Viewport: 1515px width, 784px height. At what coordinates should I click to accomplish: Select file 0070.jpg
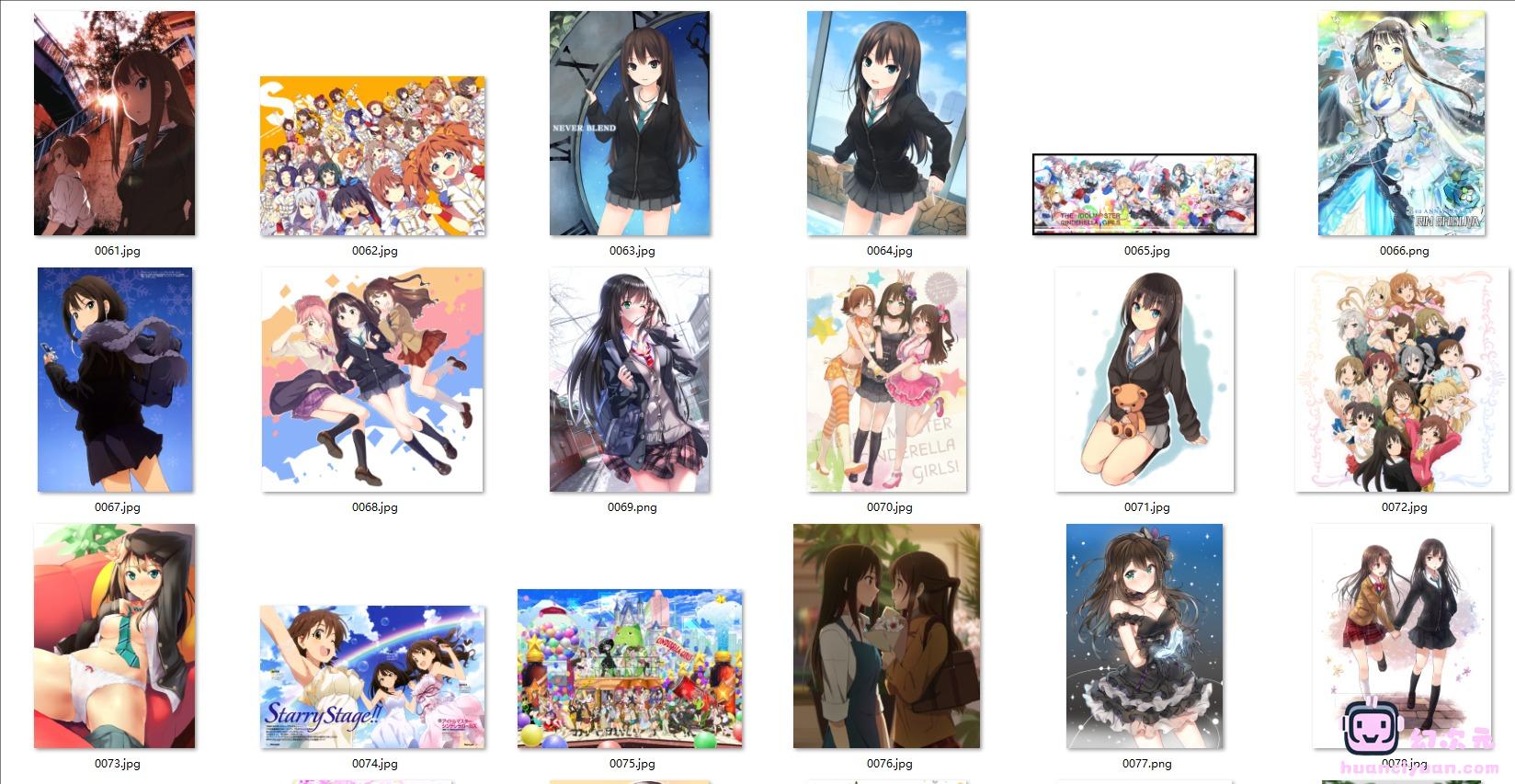point(887,380)
